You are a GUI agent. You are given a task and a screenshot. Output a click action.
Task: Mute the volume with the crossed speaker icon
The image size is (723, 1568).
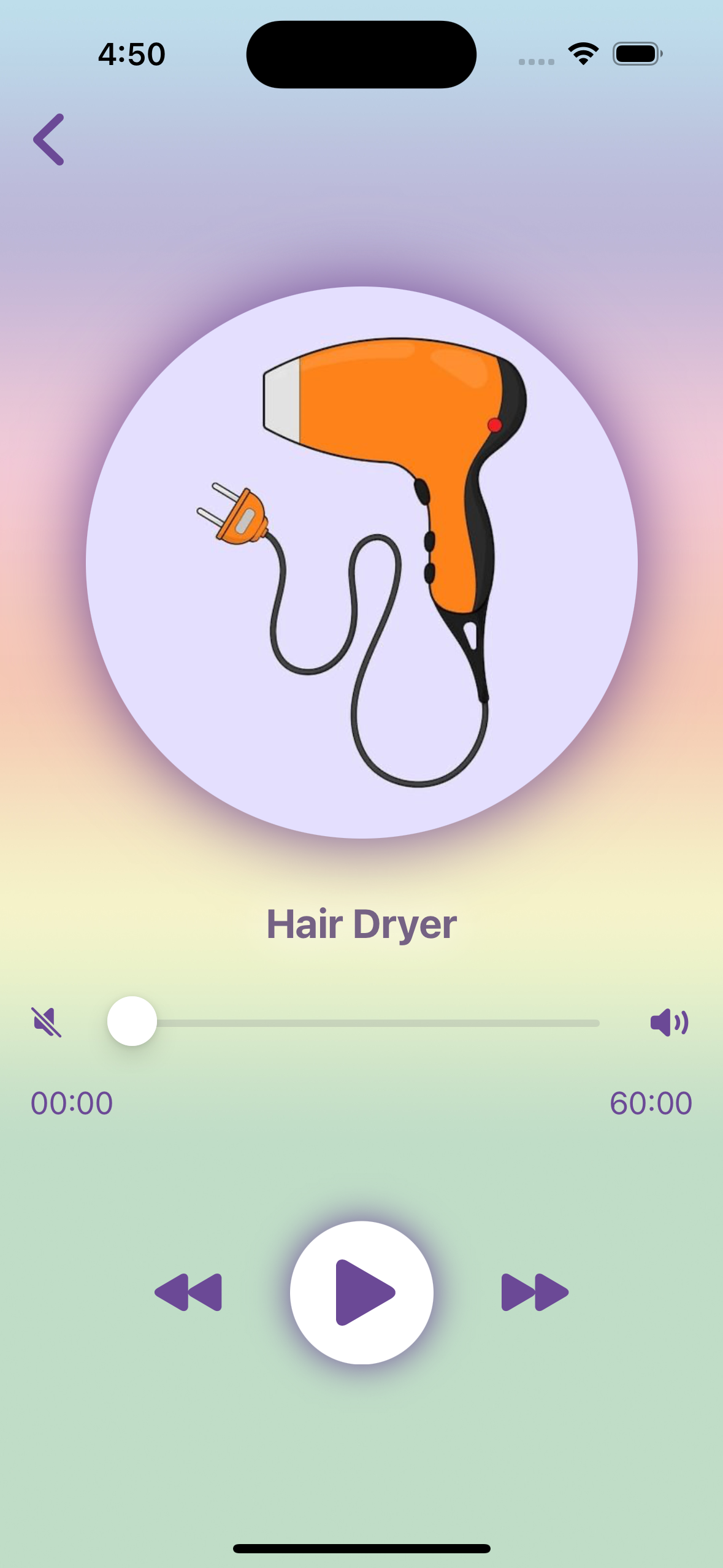[x=47, y=1022]
